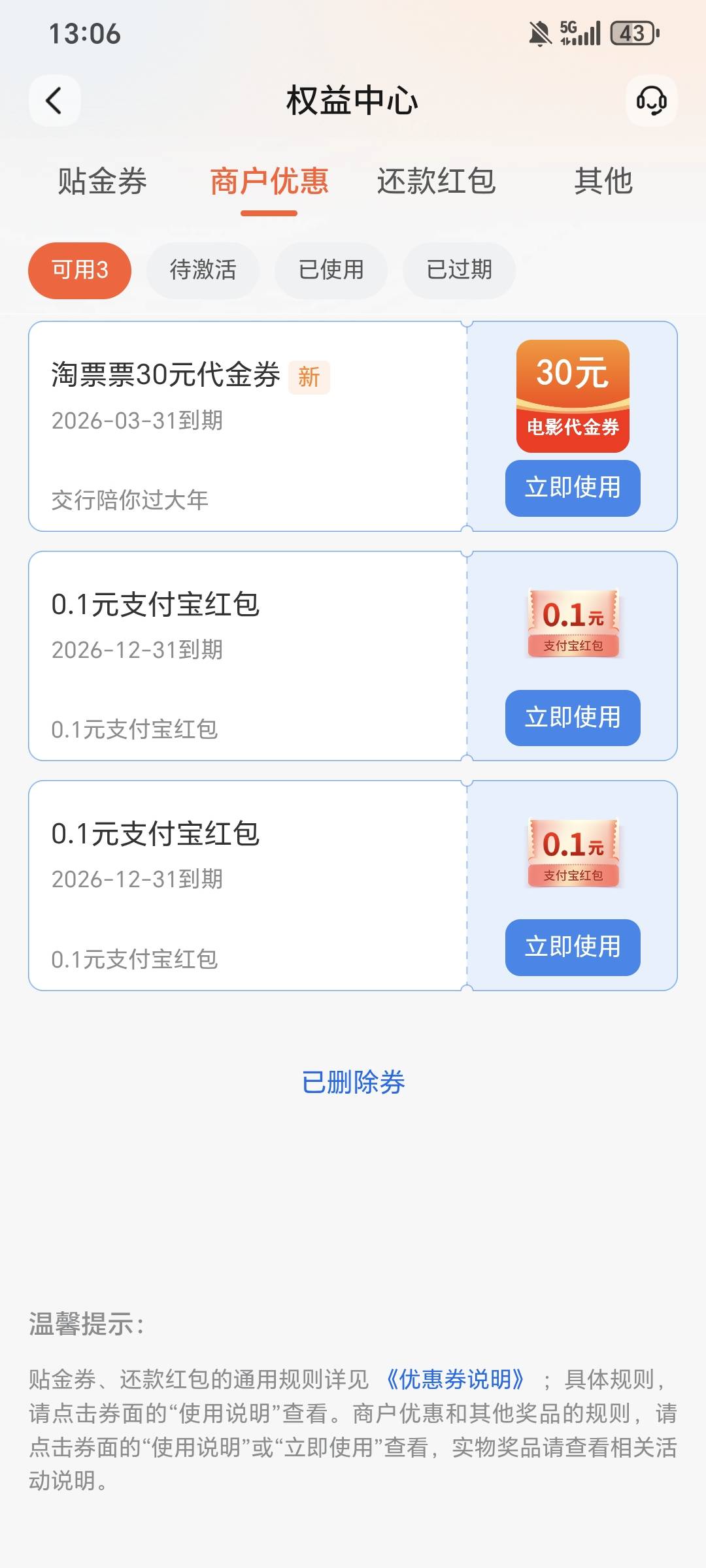Viewport: 706px width, 1568px height.
Task: Open the 淘票票30元代金券 card
Action: (x=247, y=426)
